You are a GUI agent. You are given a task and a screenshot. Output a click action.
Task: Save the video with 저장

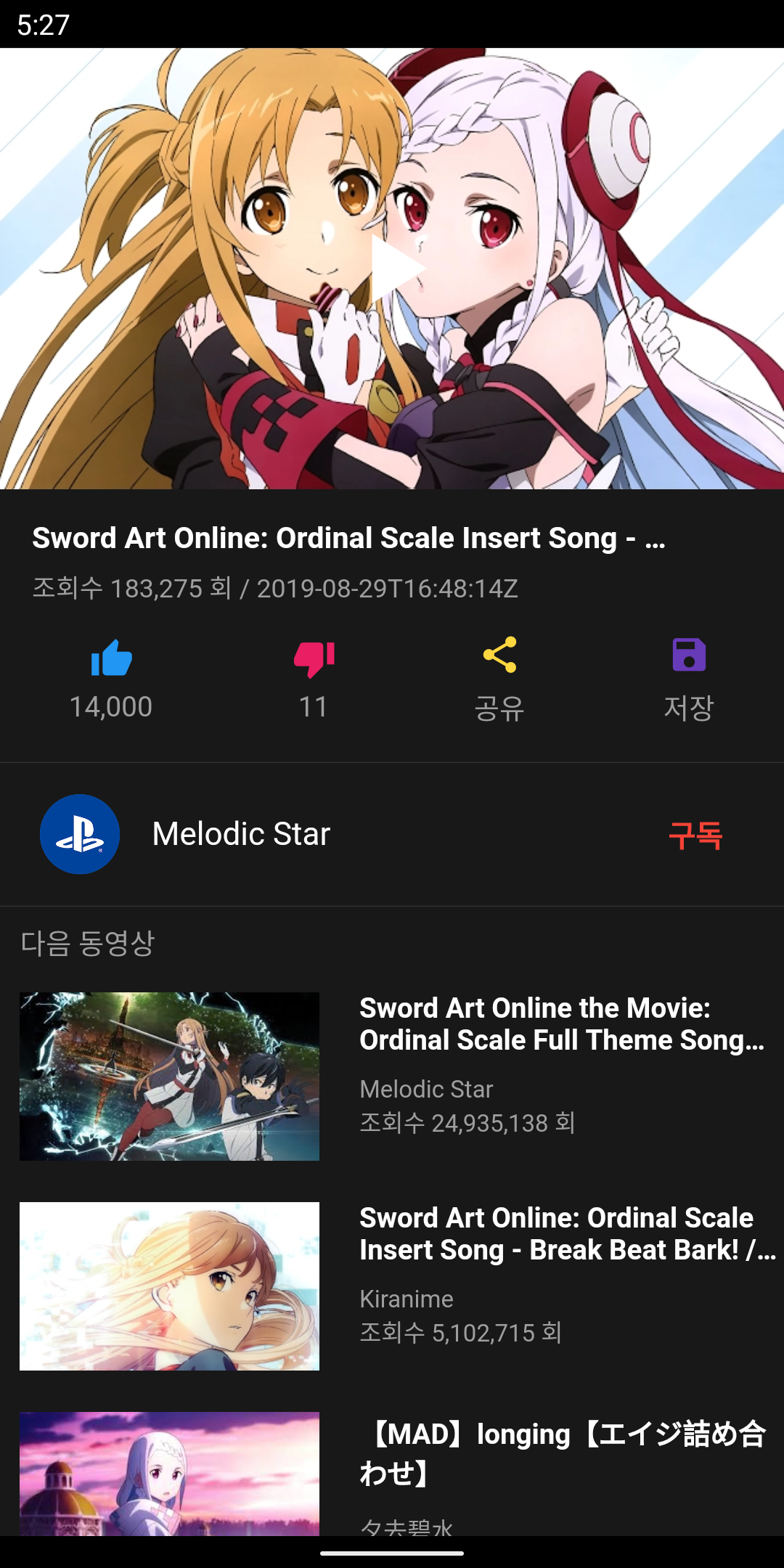tap(688, 656)
